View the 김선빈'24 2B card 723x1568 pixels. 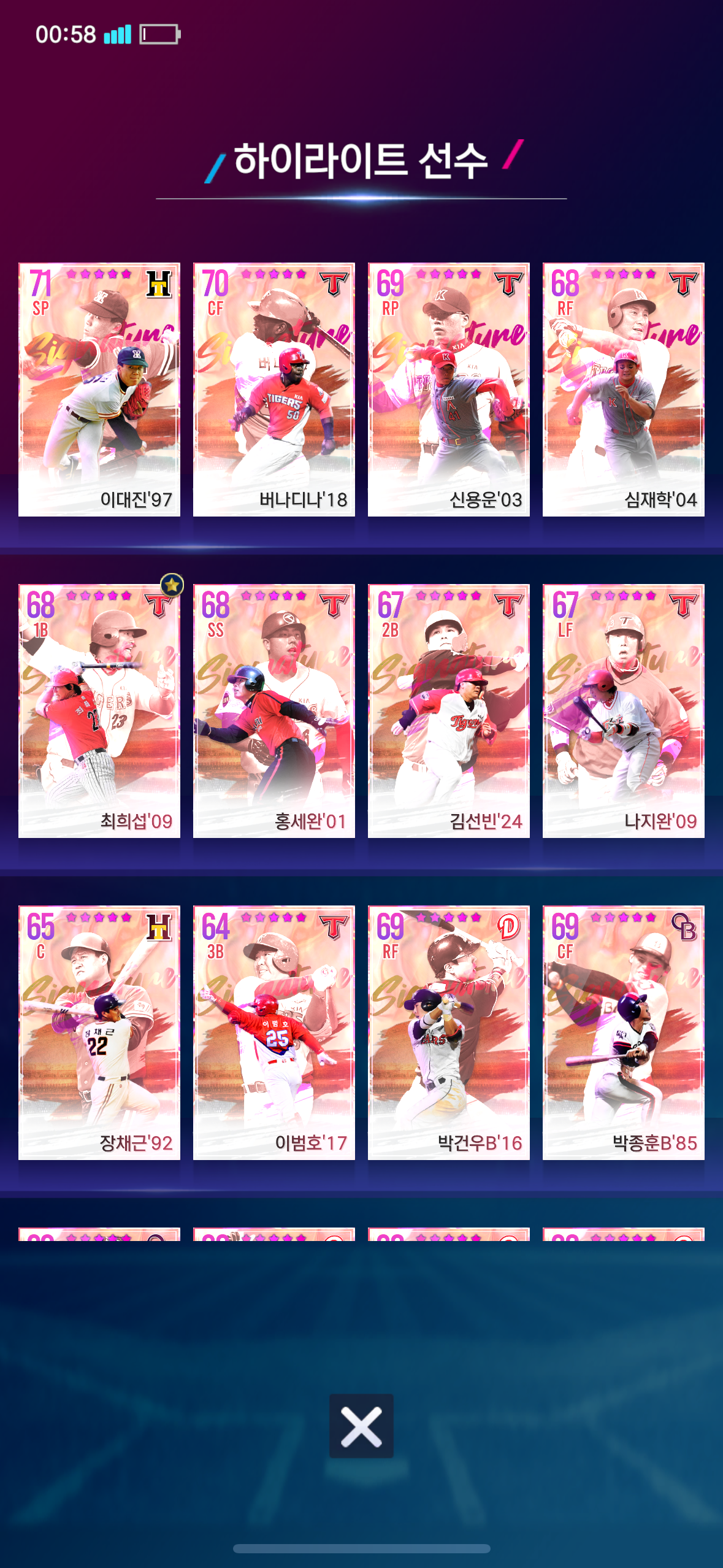coord(449,711)
